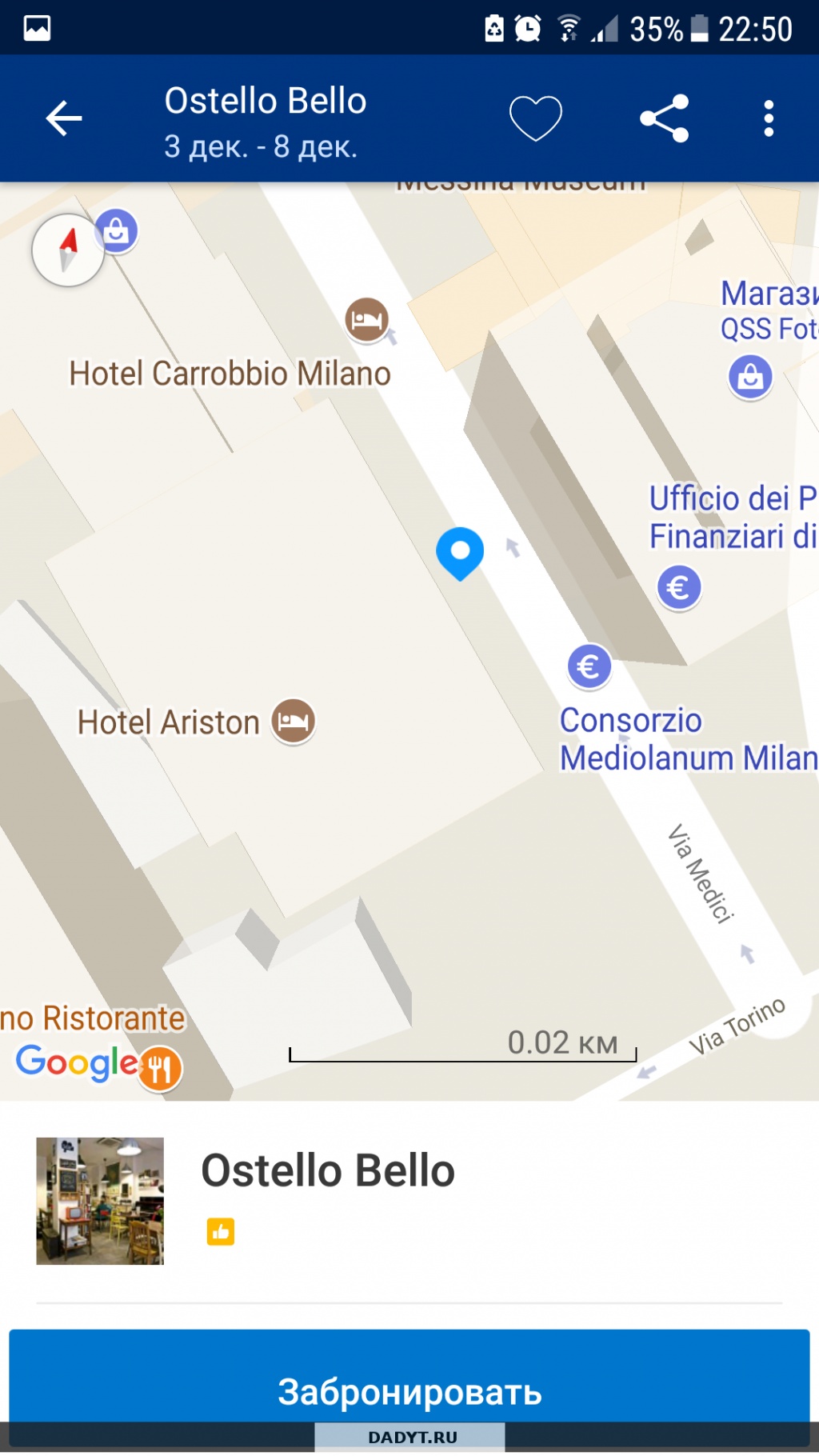
Task: Open the overflow menu
Action: coord(769,118)
